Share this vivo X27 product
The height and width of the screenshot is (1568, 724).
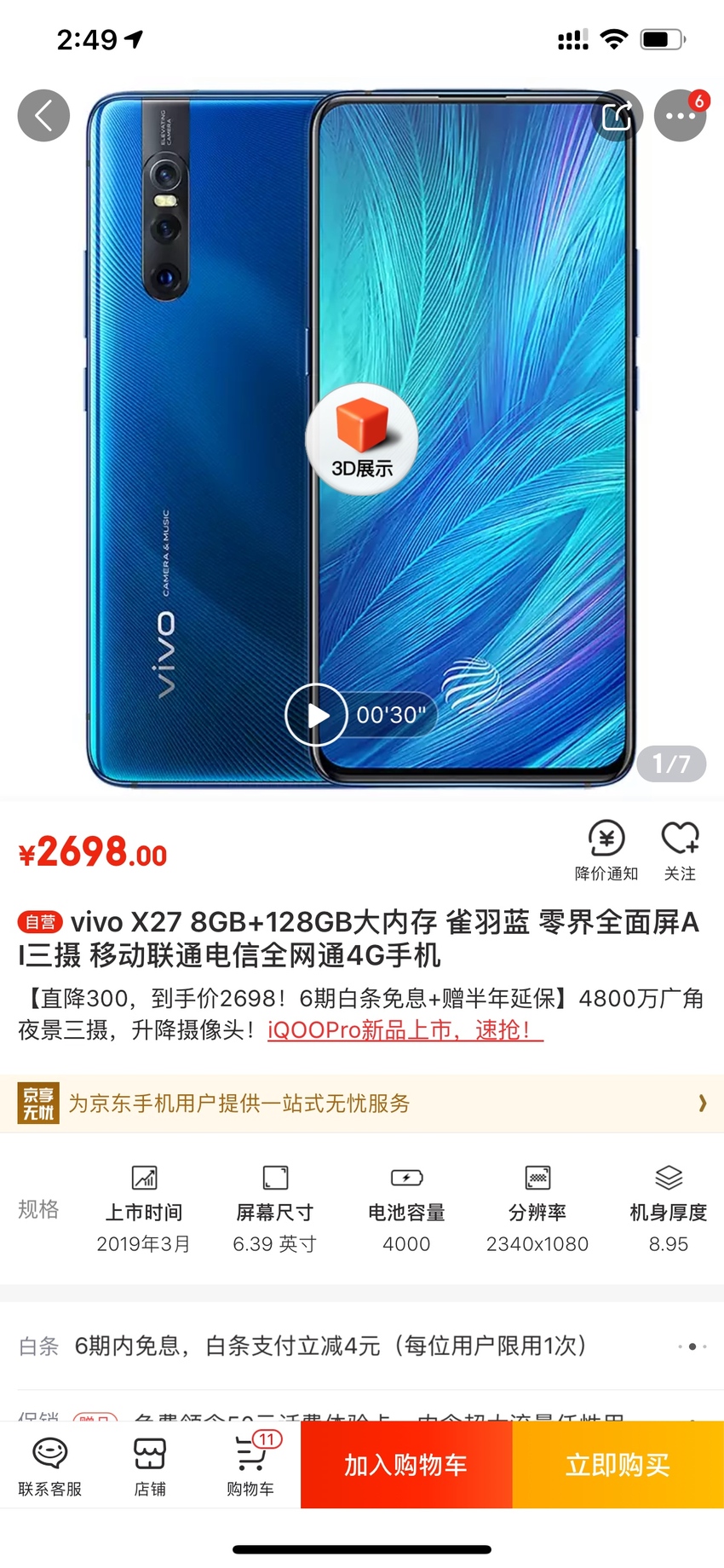click(x=618, y=115)
